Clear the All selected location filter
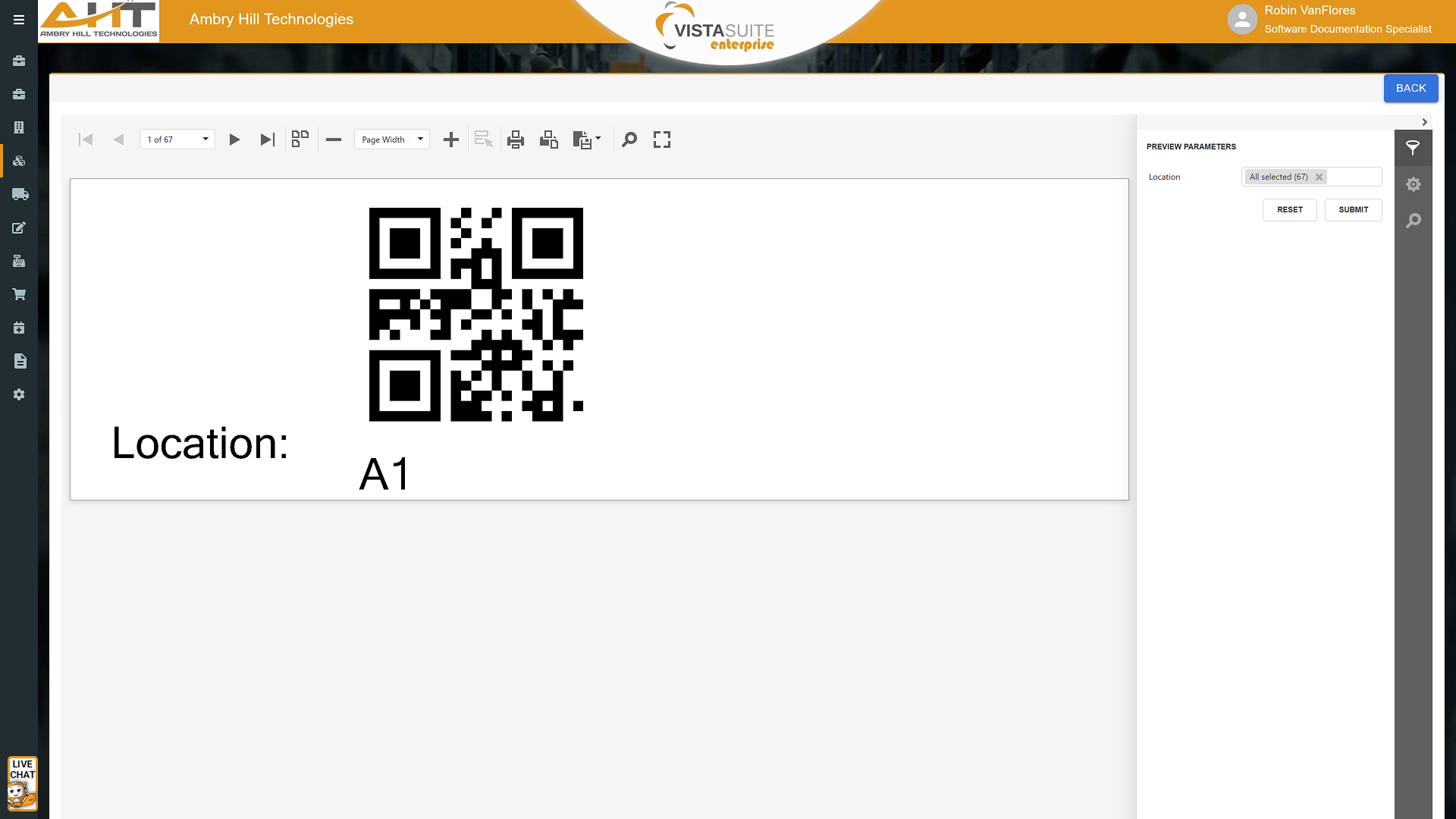The image size is (1456, 819). point(1319,177)
